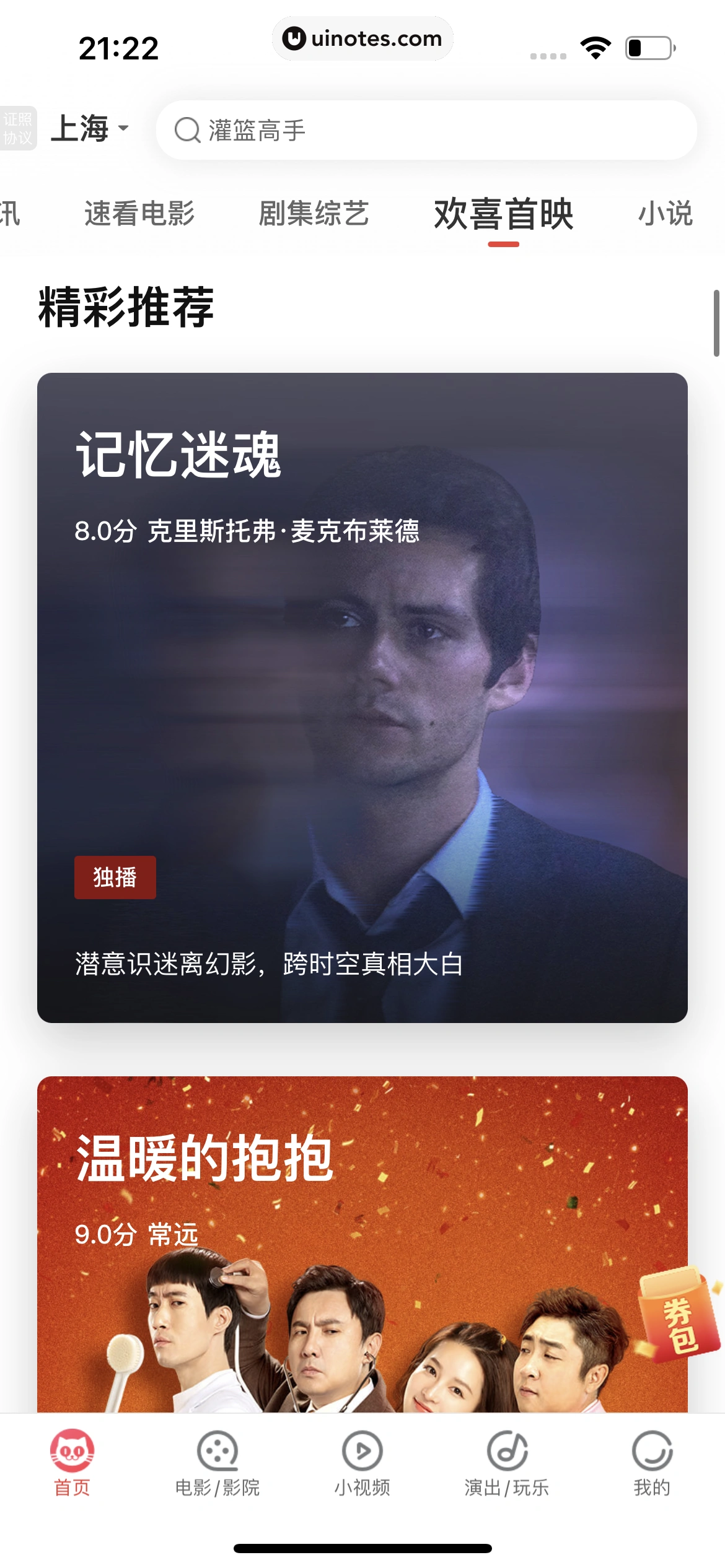Tap the 灌篮高手 search box
The width and height of the screenshot is (725, 1568).
point(426,130)
